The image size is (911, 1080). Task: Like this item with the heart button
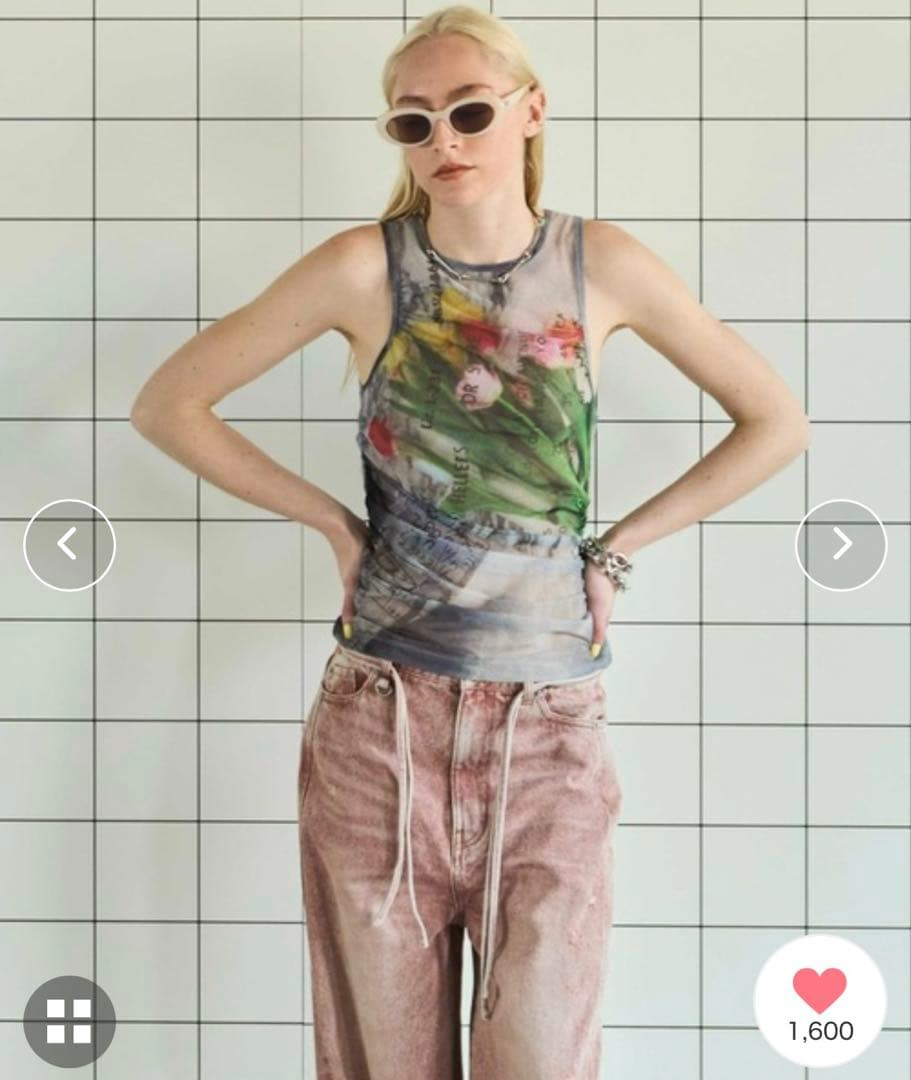(819, 991)
